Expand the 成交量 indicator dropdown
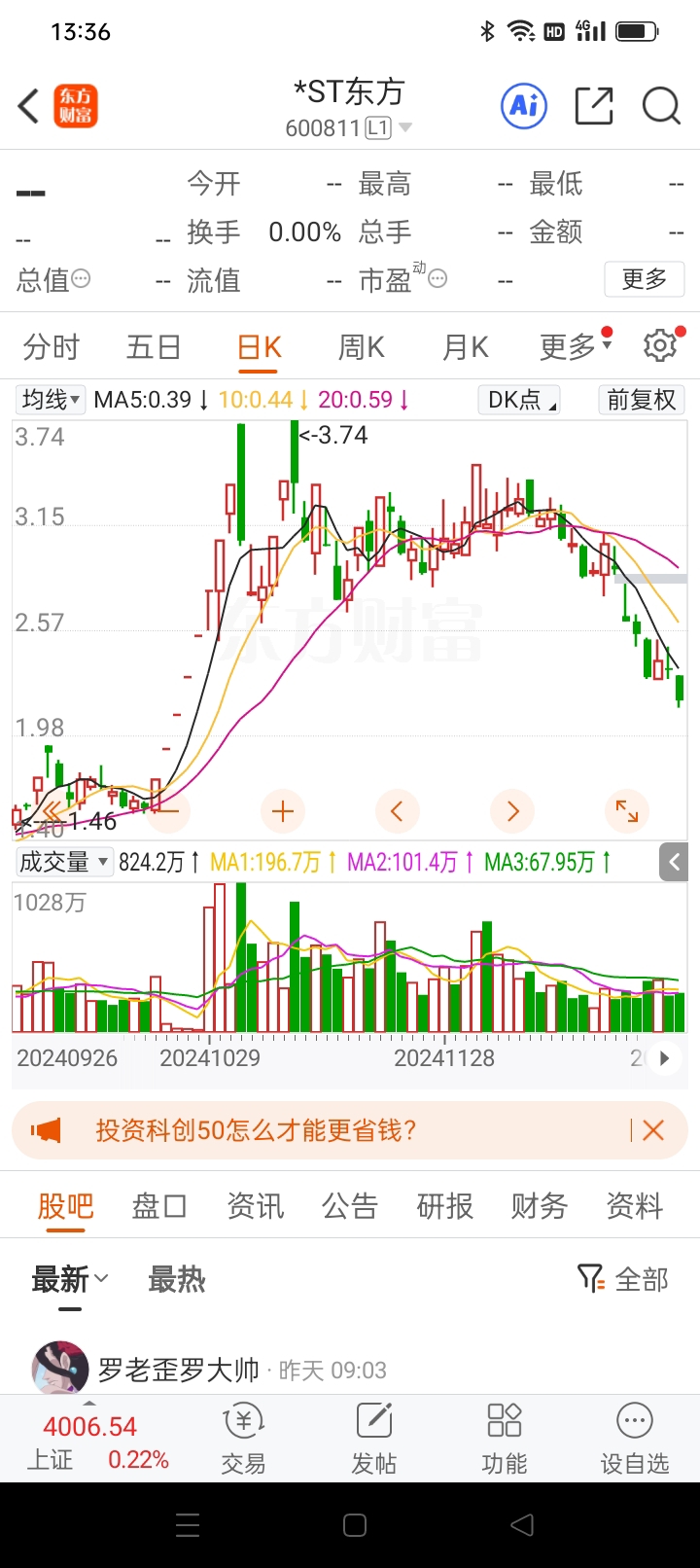Screen dimensions: 700x1568 (x=63, y=862)
